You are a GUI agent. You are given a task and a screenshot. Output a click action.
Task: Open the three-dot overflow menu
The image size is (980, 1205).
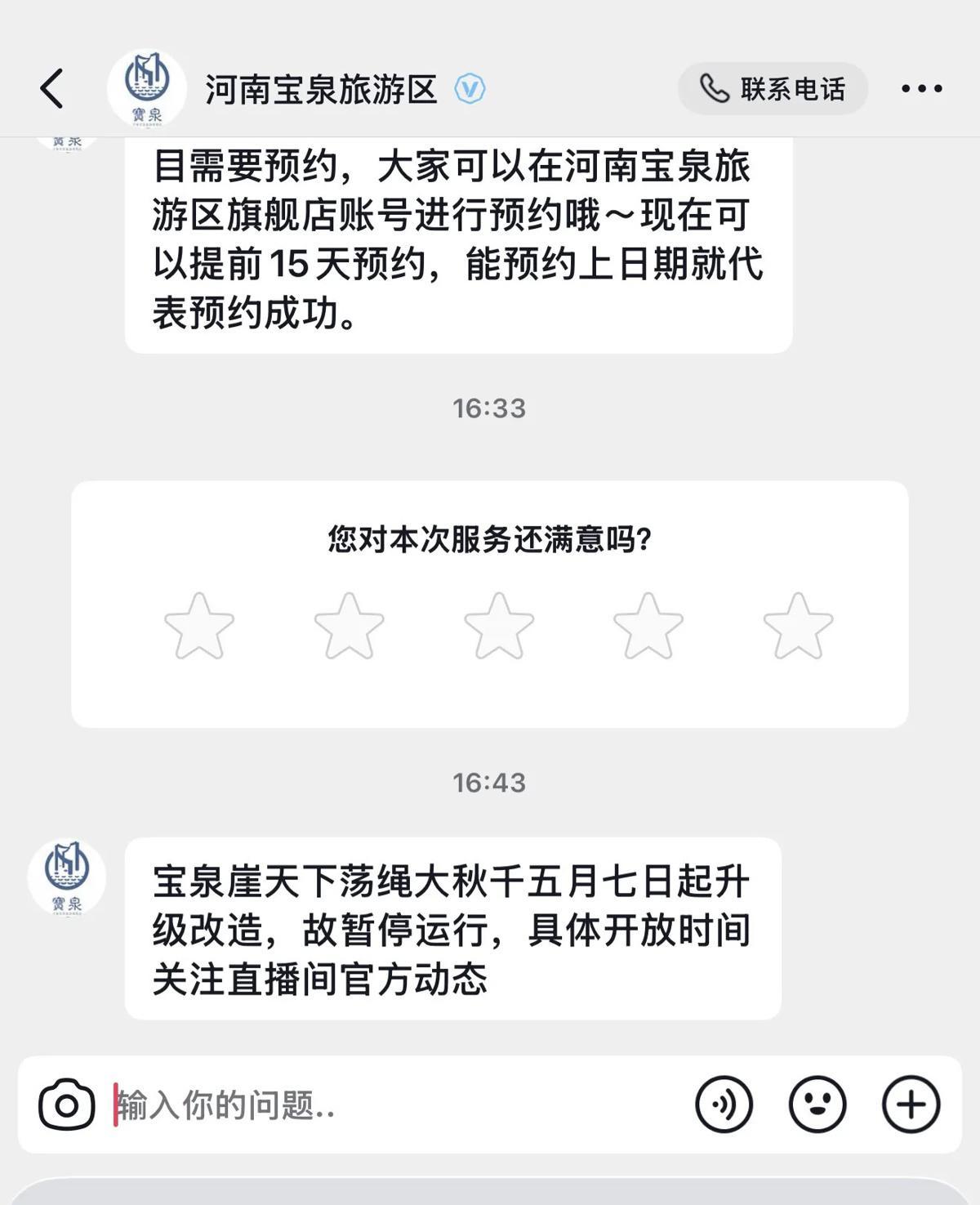pos(922,88)
